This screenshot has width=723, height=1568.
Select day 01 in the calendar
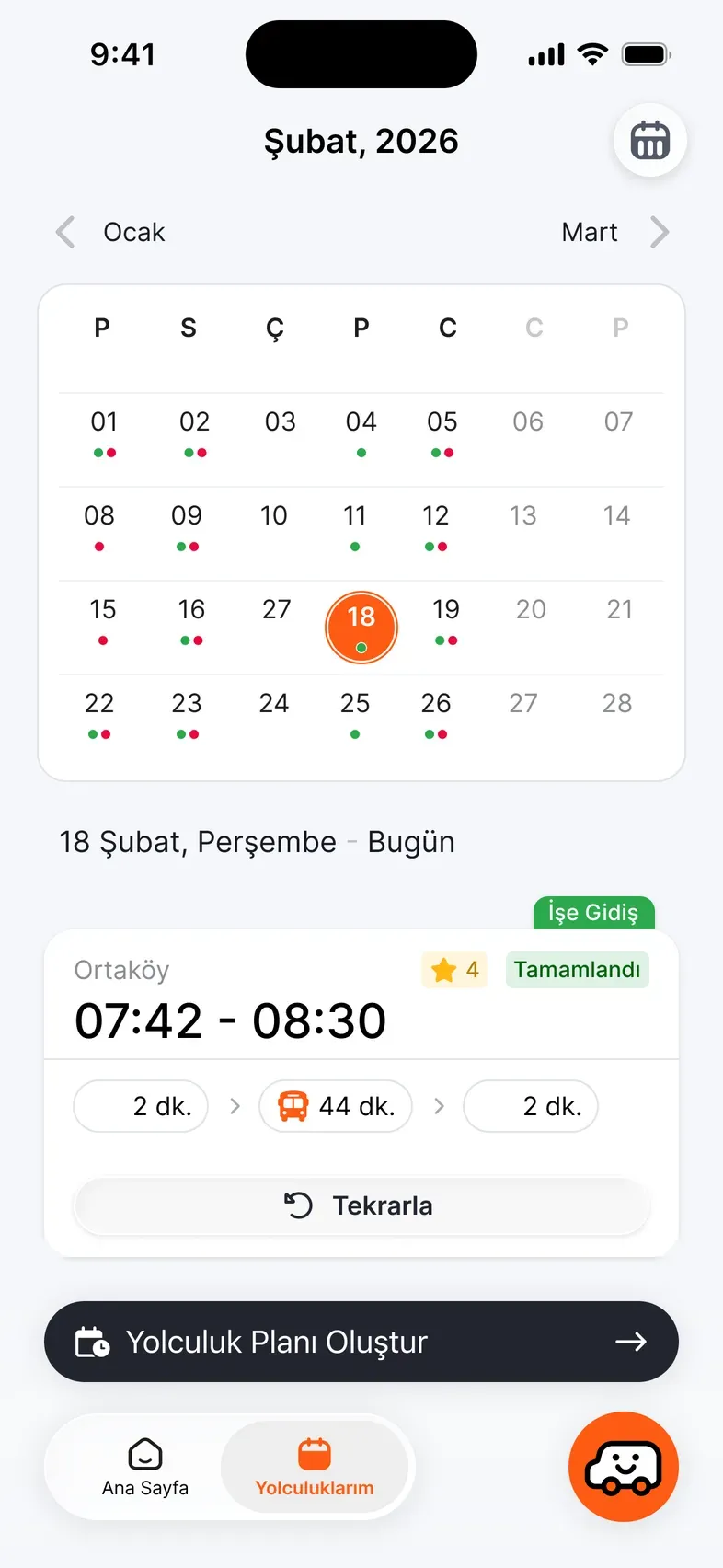point(104,432)
